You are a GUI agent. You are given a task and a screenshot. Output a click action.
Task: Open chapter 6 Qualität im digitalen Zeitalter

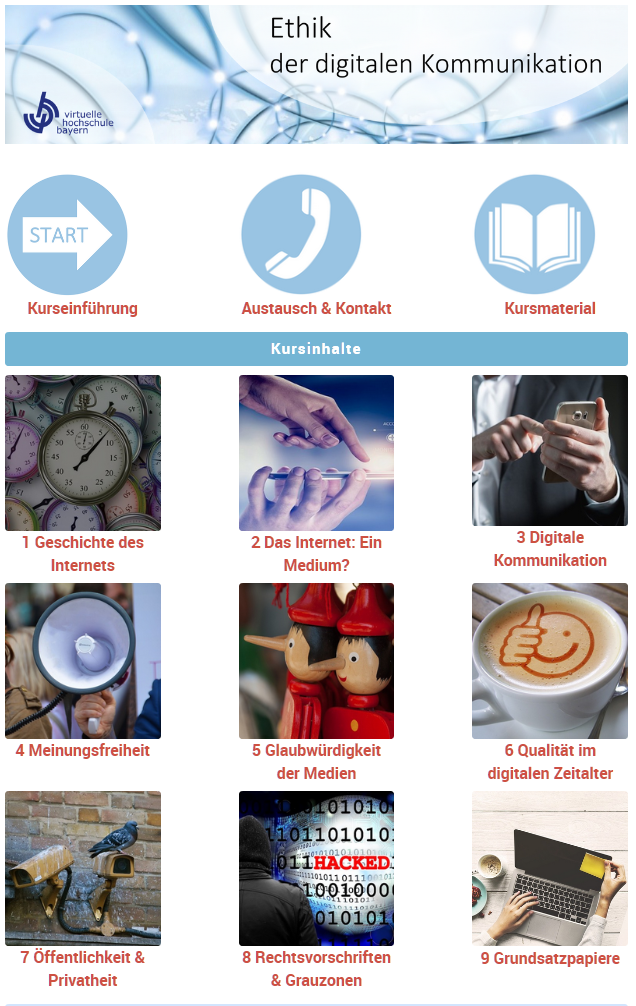549,661
